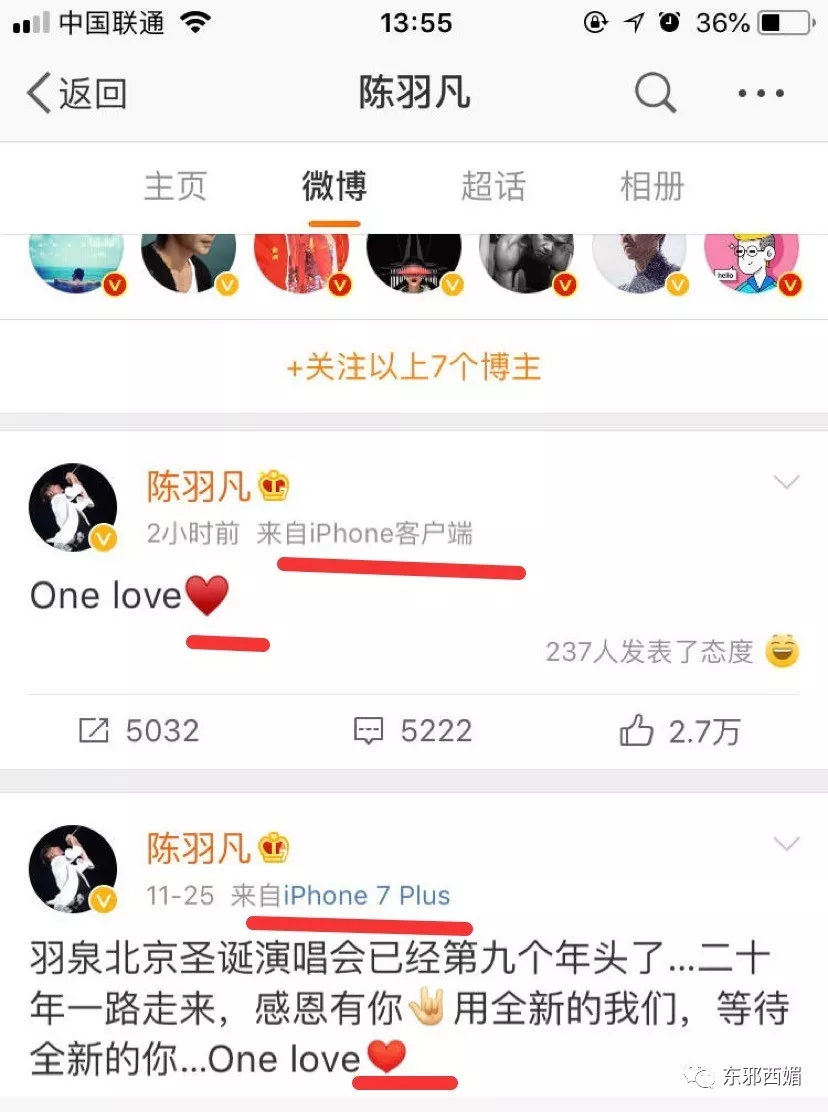Repost the 2小时前 post showing 5032
This screenshot has width=828, height=1112.
(x=139, y=731)
